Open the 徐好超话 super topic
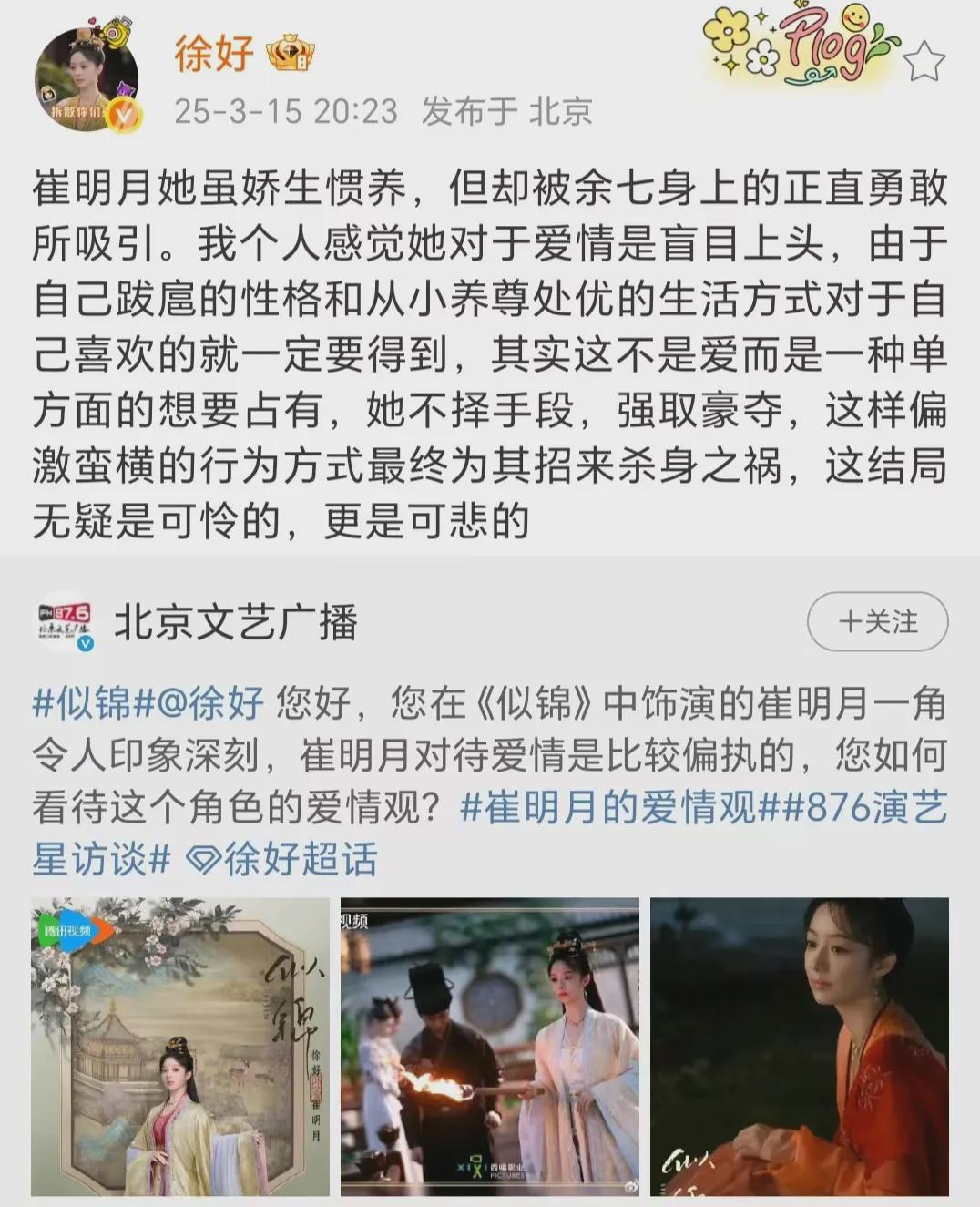Screen dimensions: 980x1207 point(282,859)
